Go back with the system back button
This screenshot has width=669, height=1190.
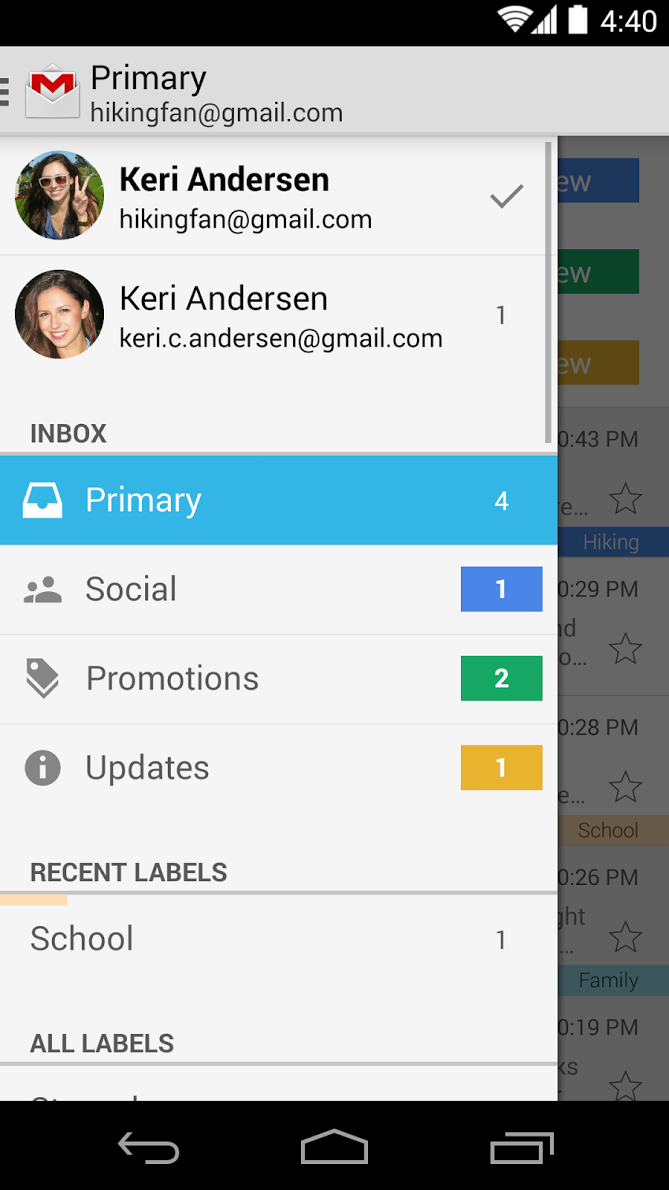tap(148, 1147)
